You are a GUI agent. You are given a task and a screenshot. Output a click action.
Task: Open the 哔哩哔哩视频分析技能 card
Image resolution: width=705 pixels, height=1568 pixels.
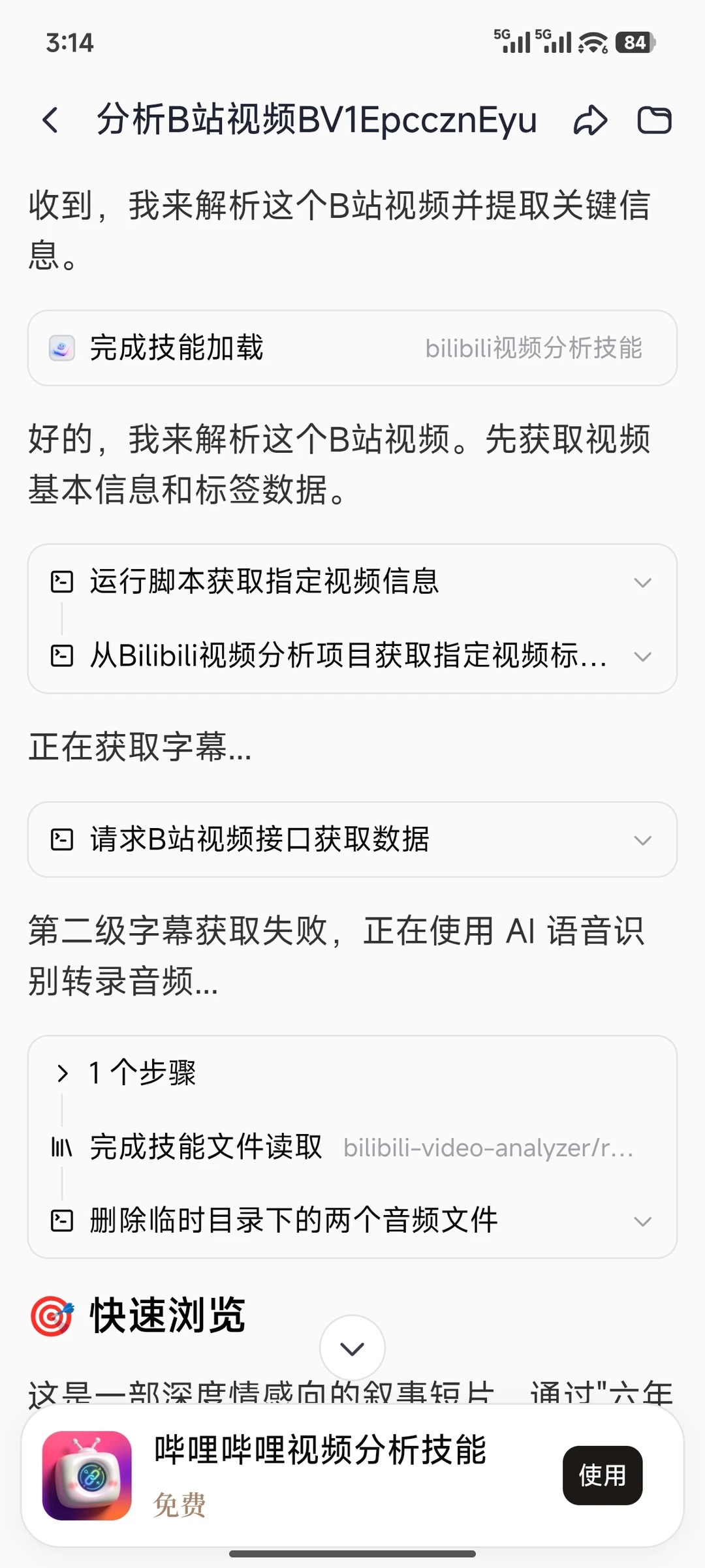[x=320, y=1475]
